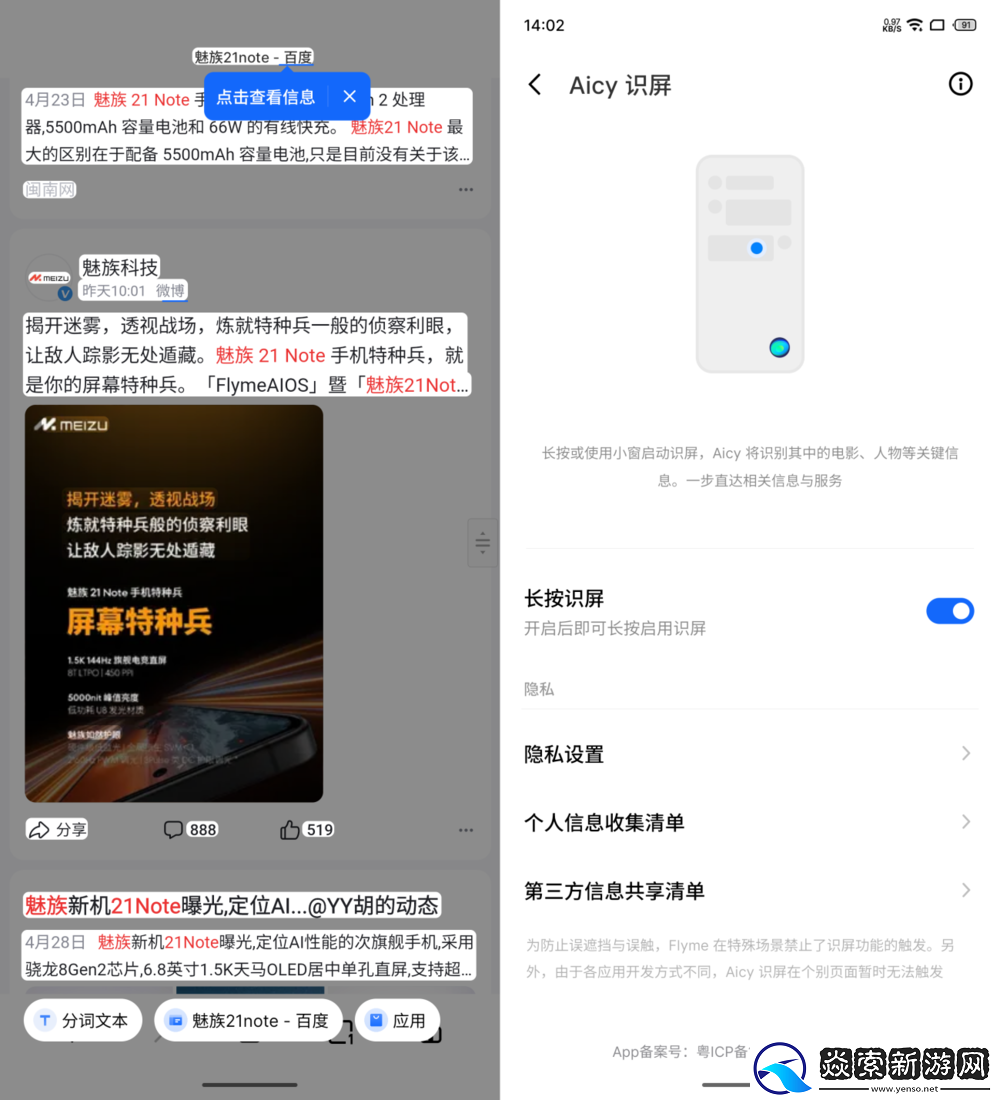Open the info icon in the header
1000x1100 pixels.
[x=960, y=84]
